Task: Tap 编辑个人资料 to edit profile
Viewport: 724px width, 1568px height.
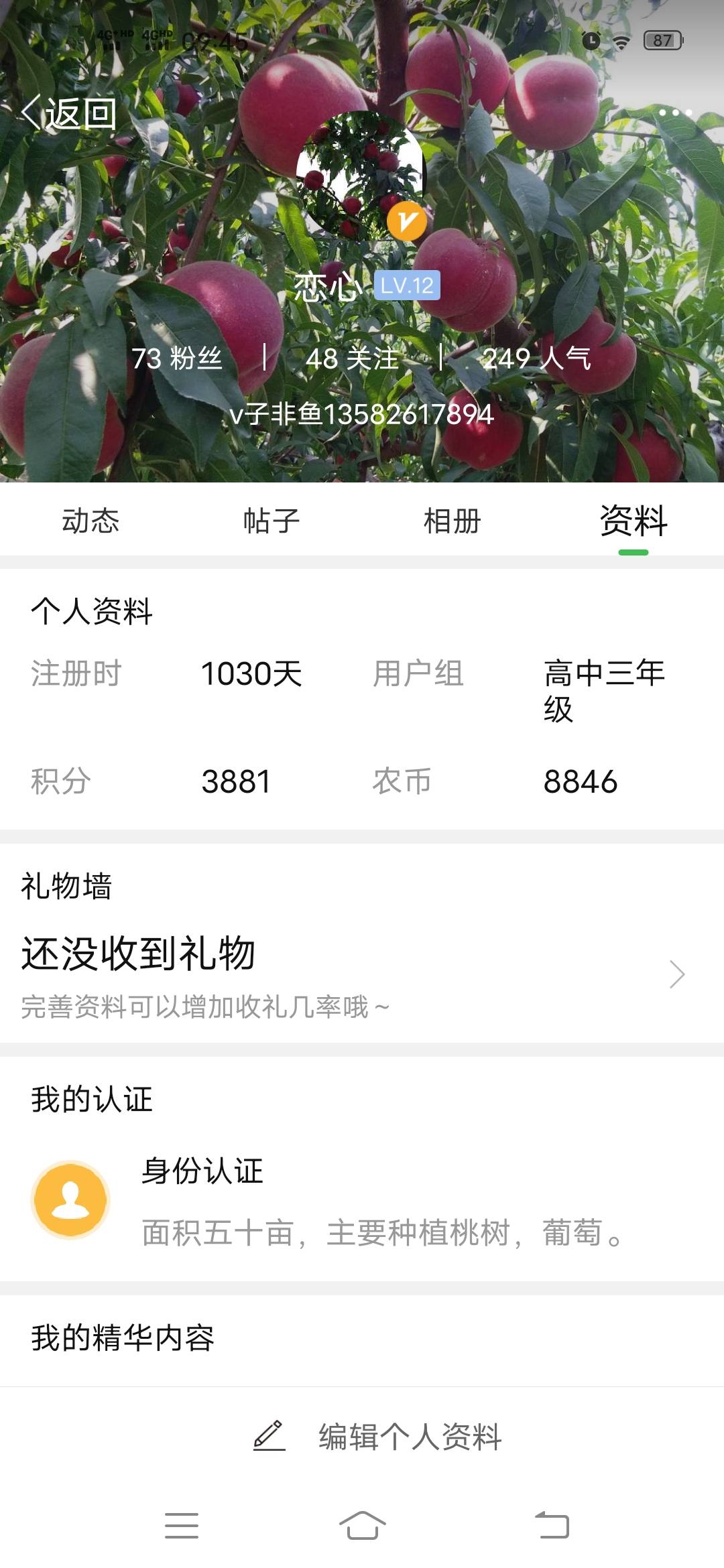Action: tap(377, 1437)
